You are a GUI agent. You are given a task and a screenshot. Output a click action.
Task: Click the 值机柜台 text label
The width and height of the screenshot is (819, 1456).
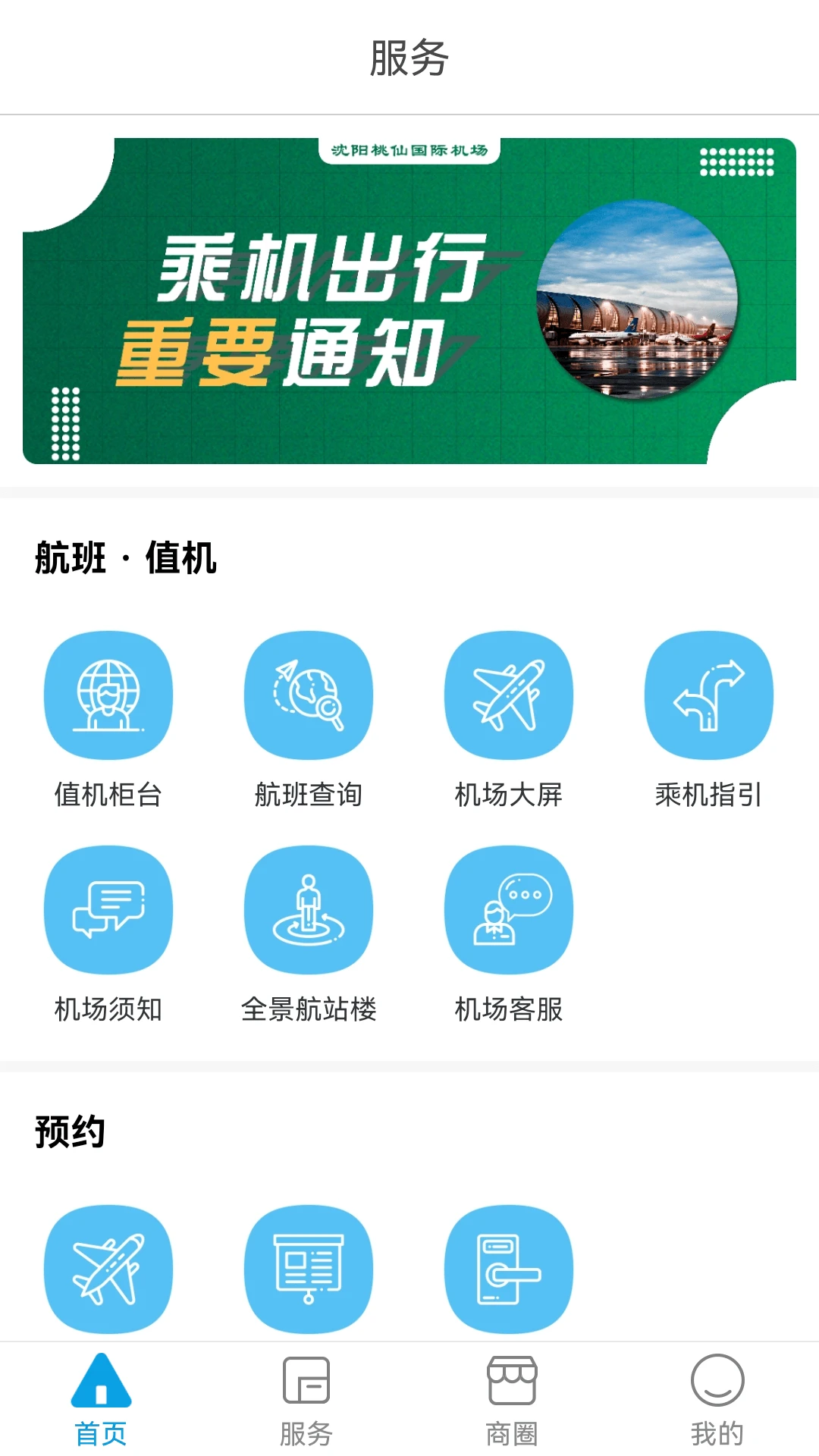coord(108,795)
